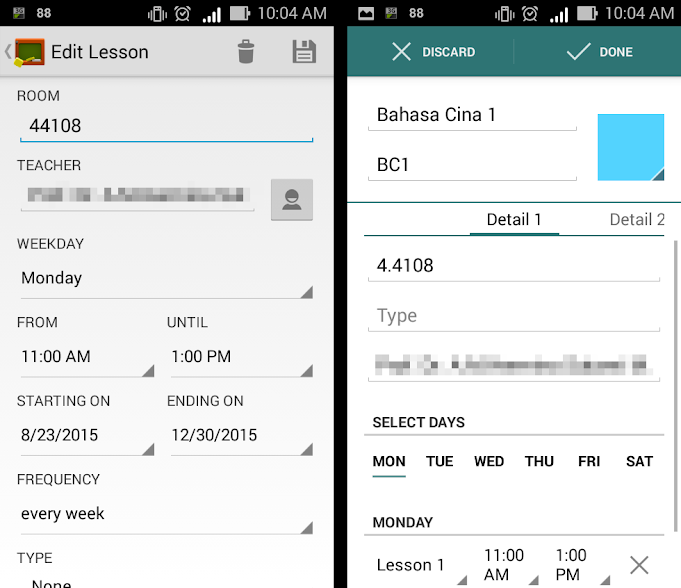Select FRI in the days row
Image resolution: width=681 pixels, height=588 pixels.
[589, 462]
